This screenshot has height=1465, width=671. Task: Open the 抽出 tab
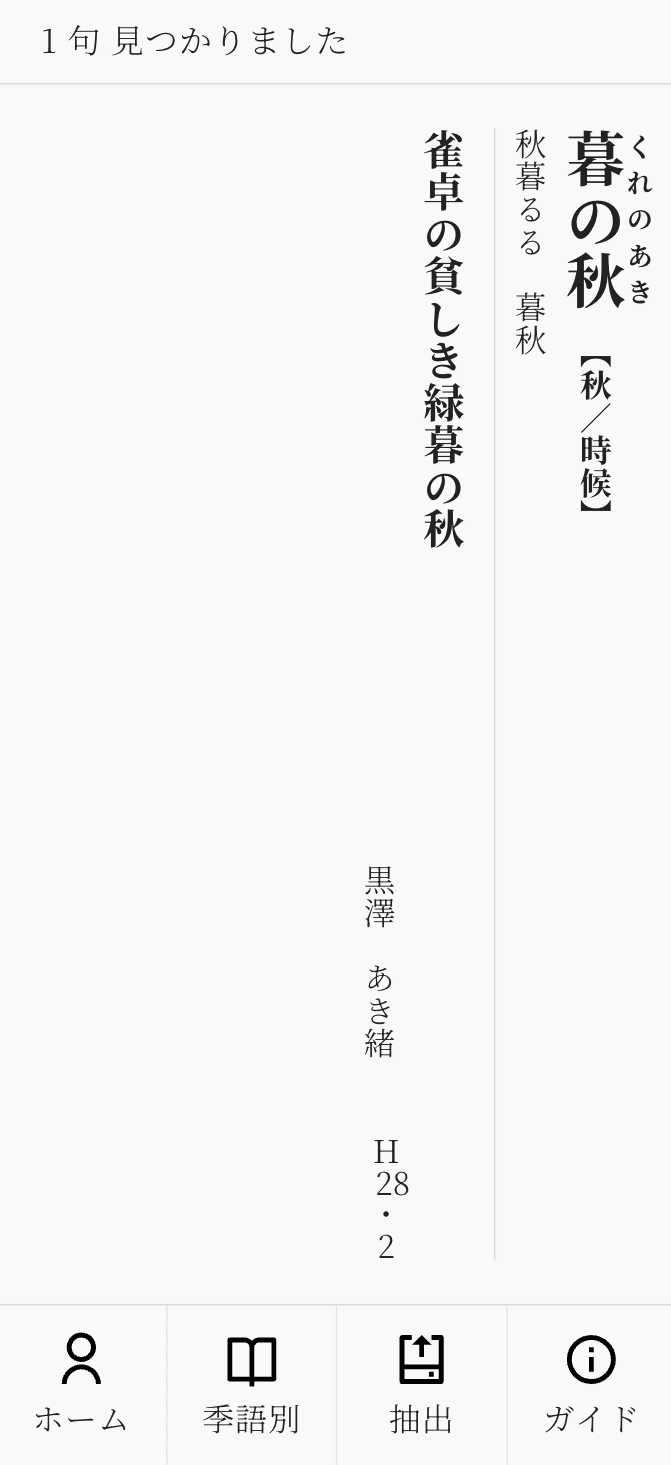click(x=421, y=1385)
